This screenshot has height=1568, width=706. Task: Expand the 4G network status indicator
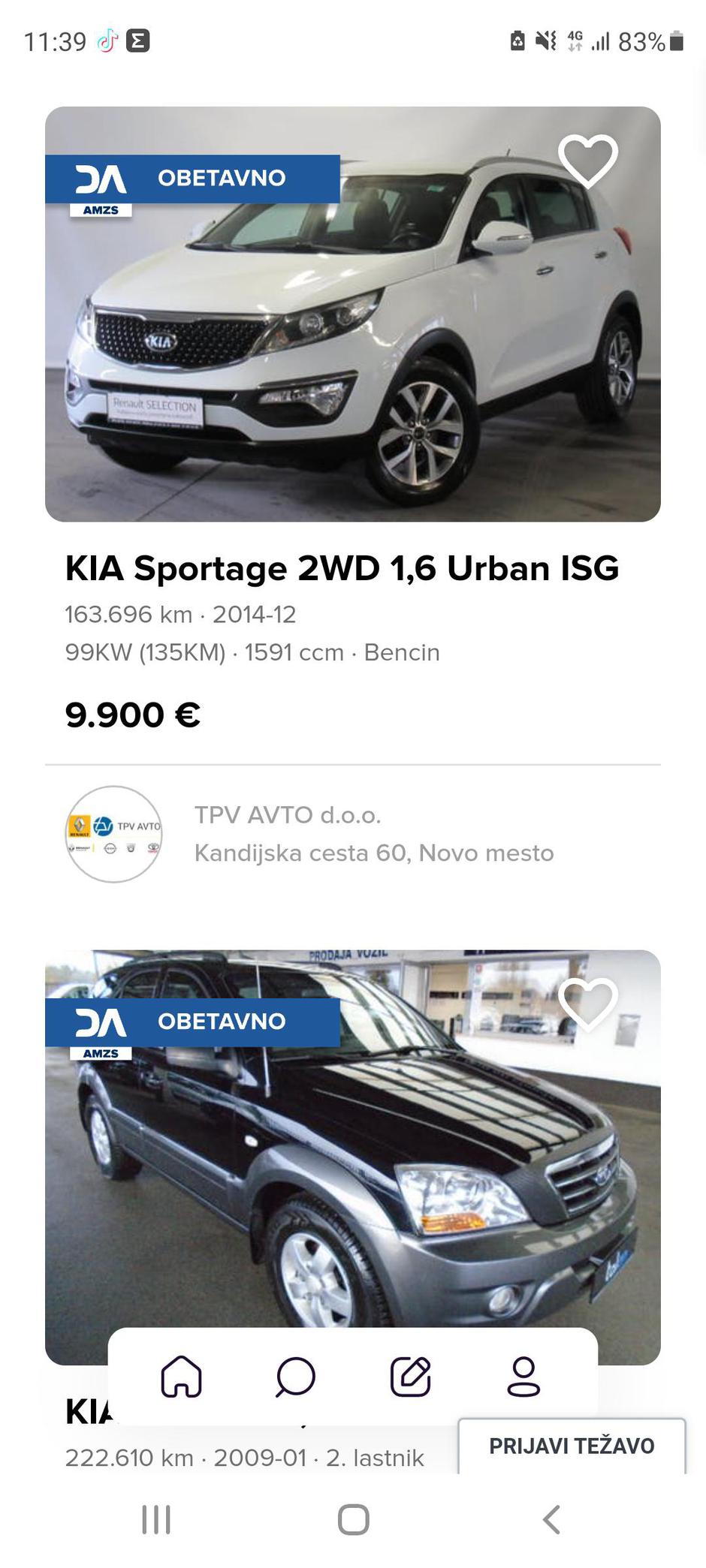(x=575, y=41)
